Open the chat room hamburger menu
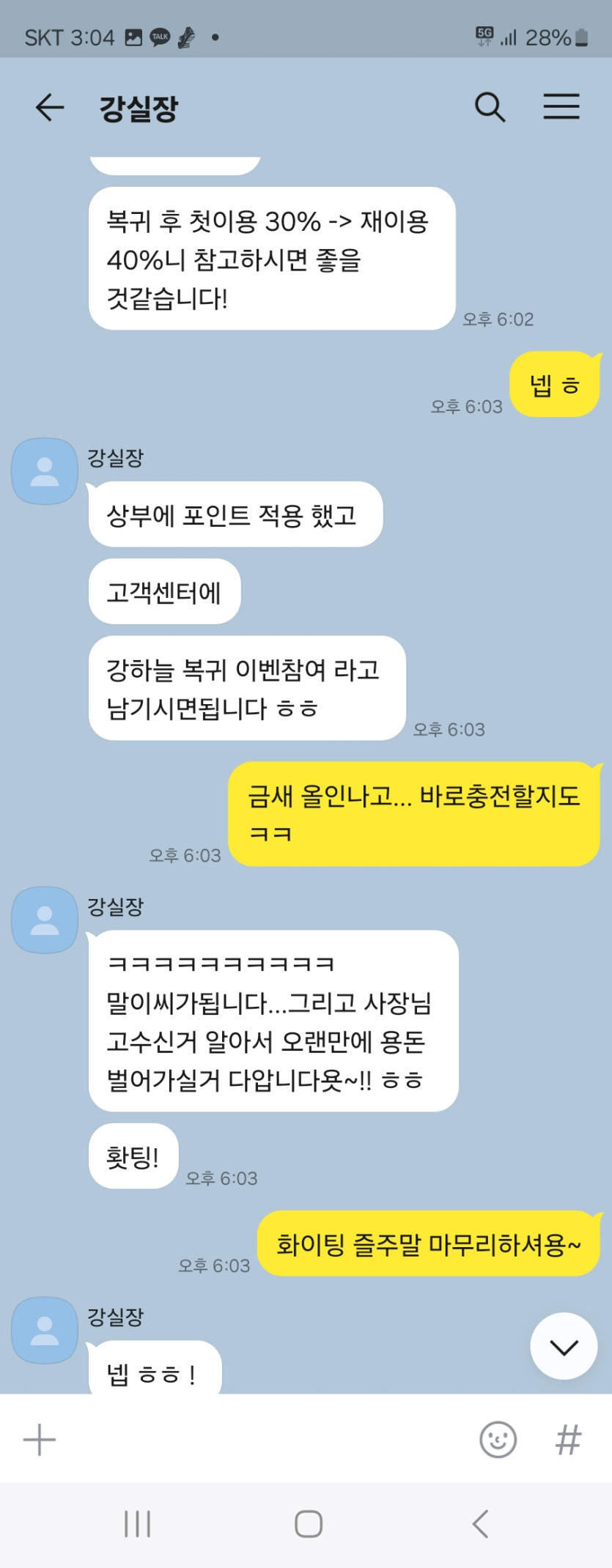This screenshot has height=1568, width=612. [561, 107]
